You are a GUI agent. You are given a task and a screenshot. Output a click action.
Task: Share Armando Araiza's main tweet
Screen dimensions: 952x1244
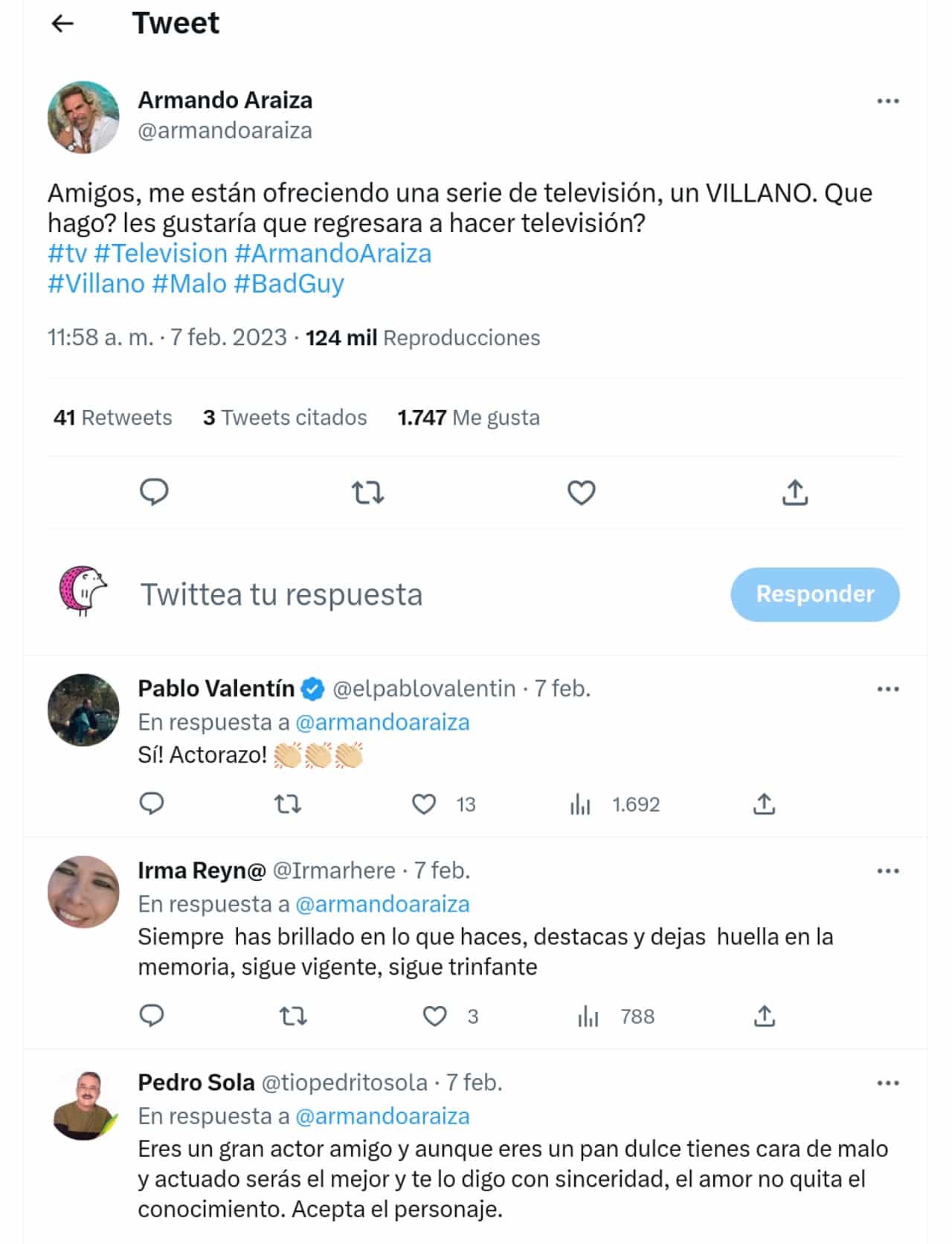(x=794, y=493)
